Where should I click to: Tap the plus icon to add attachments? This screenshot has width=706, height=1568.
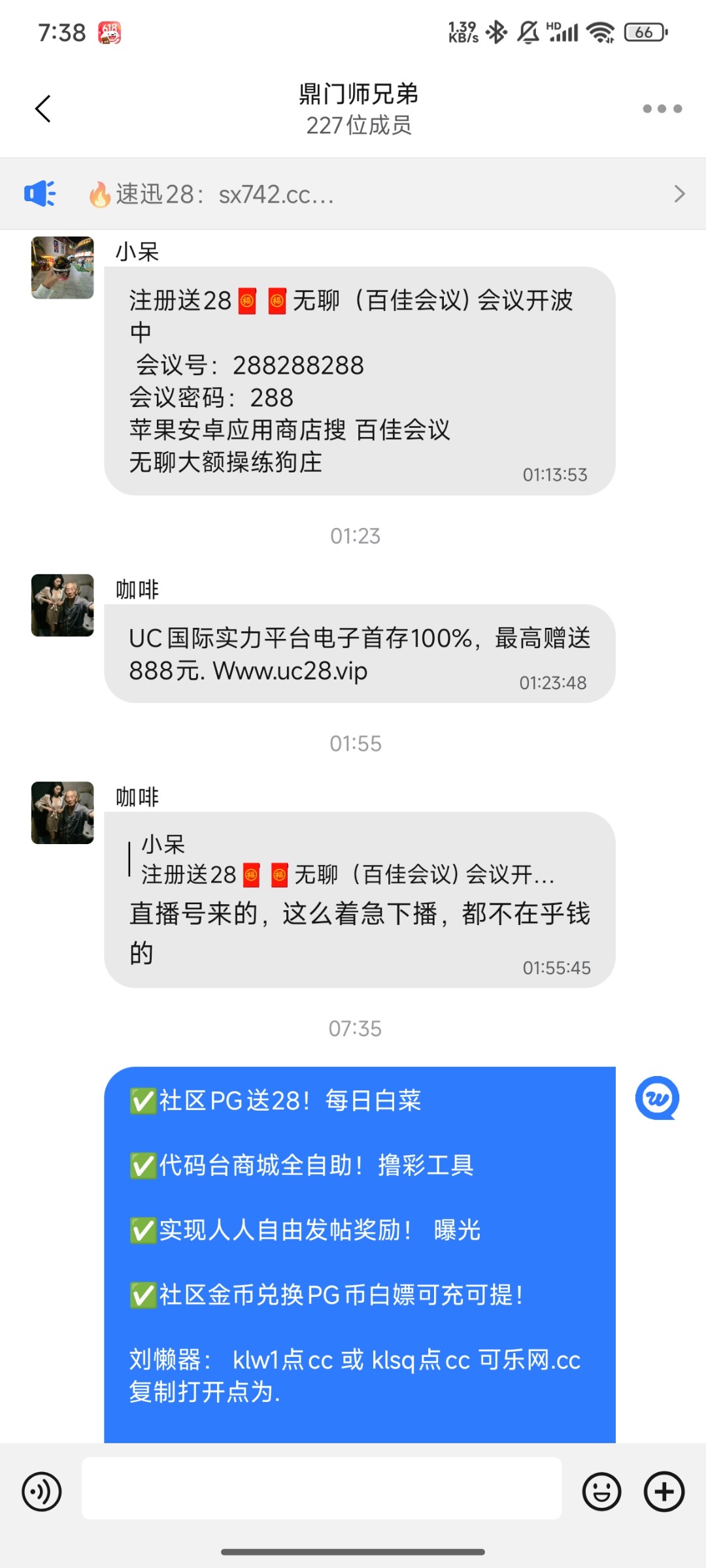click(663, 1492)
